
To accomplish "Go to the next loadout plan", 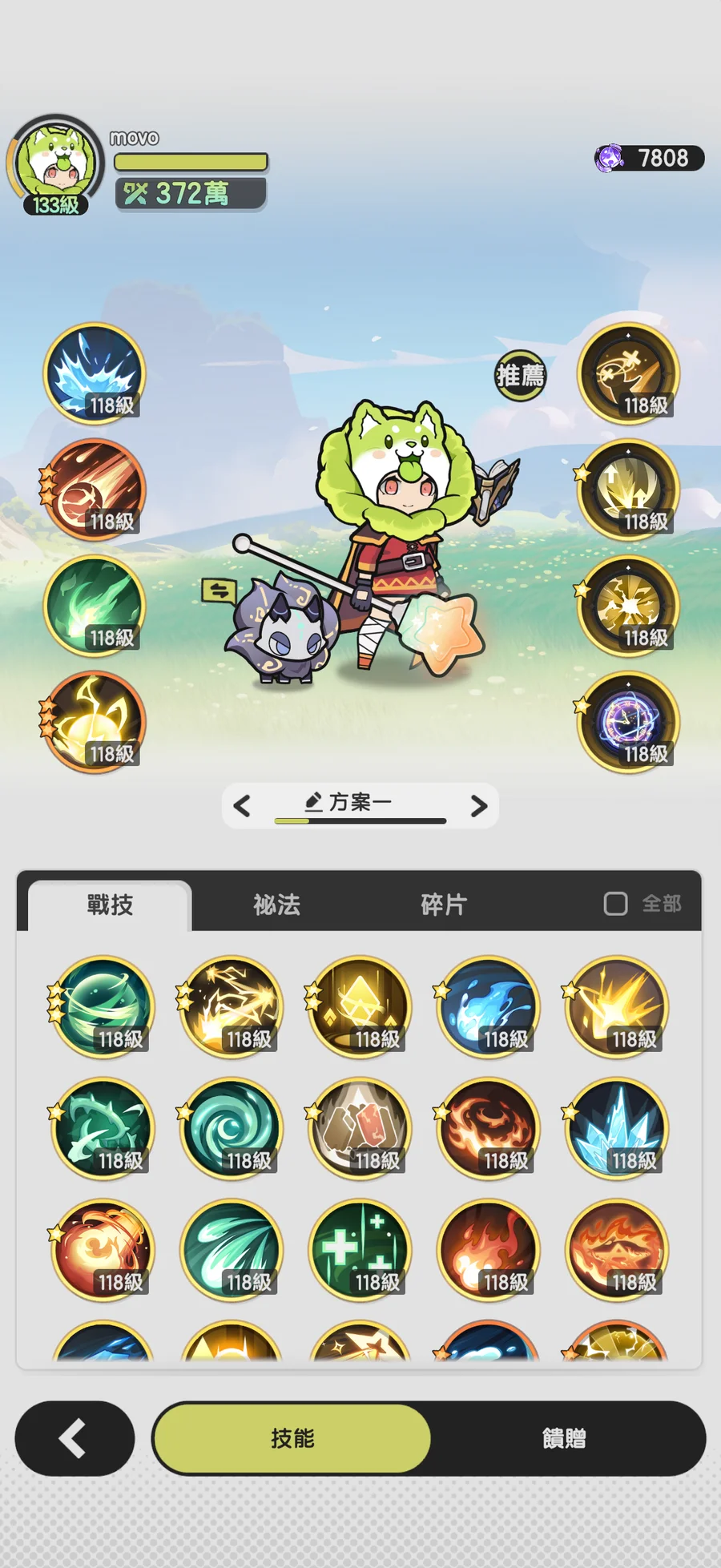I will pyautogui.click(x=479, y=805).
